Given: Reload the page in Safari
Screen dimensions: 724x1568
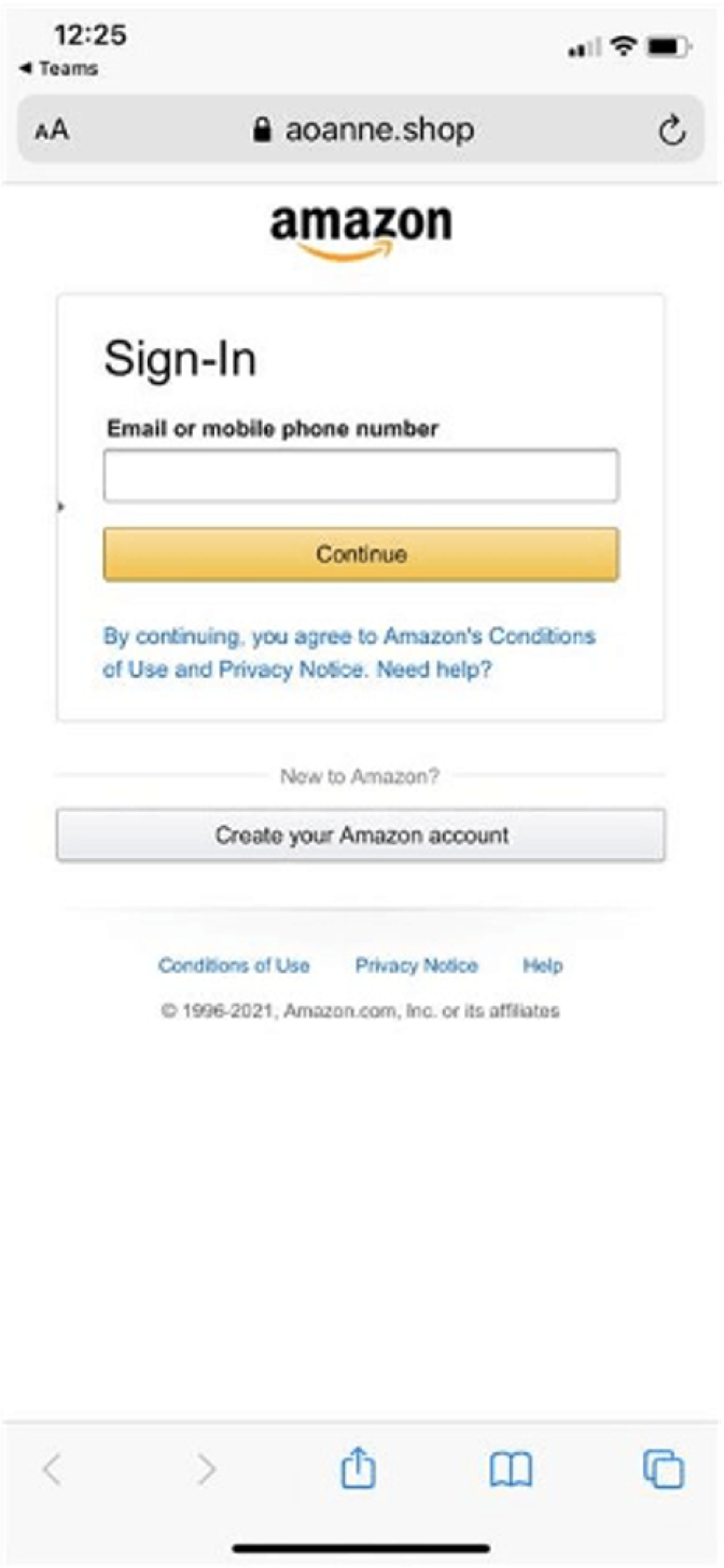Looking at the screenshot, I should pyautogui.click(x=671, y=130).
